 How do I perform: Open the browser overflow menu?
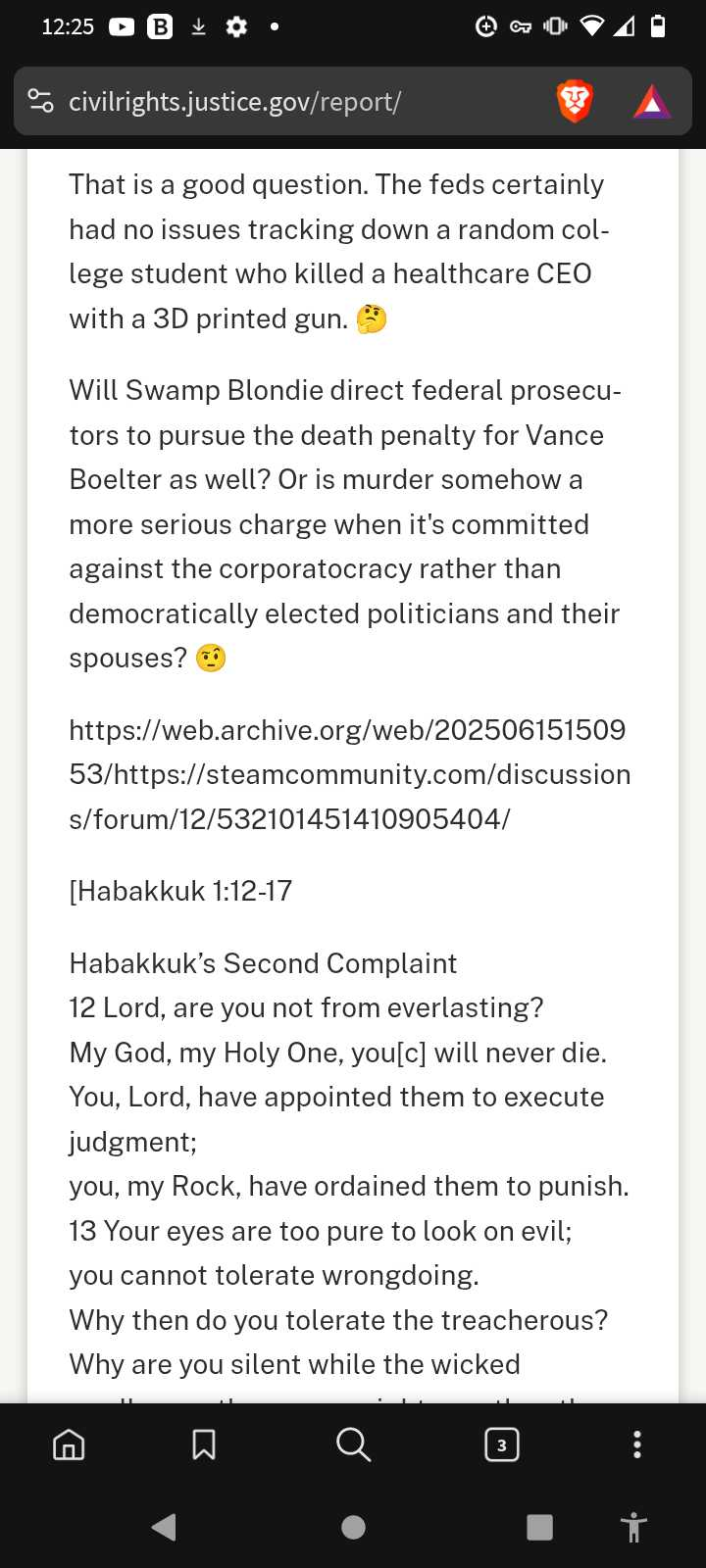coord(637,1445)
